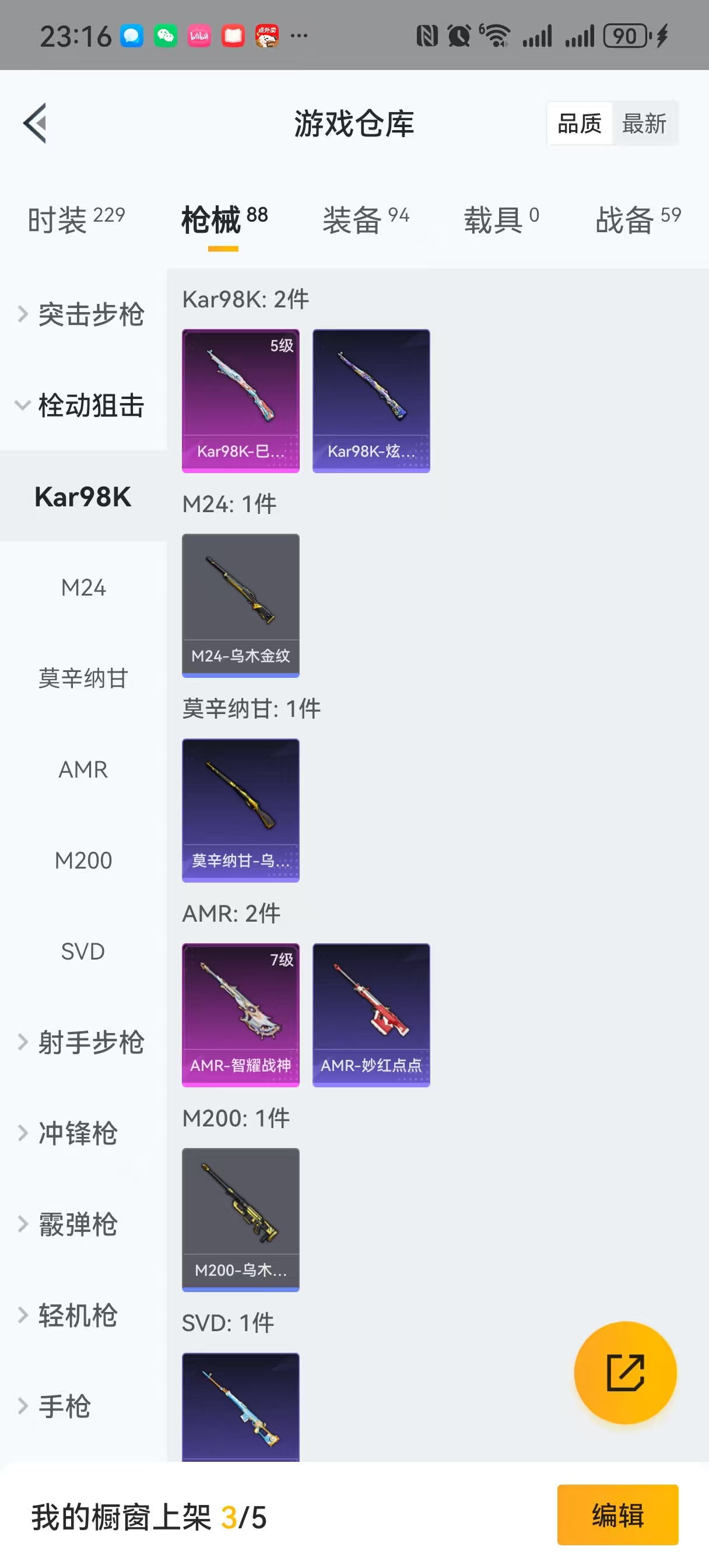Open the 战备 tab
Image resolution: width=709 pixels, height=1568 pixels.
pyautogui.click(x=637, y=219)
